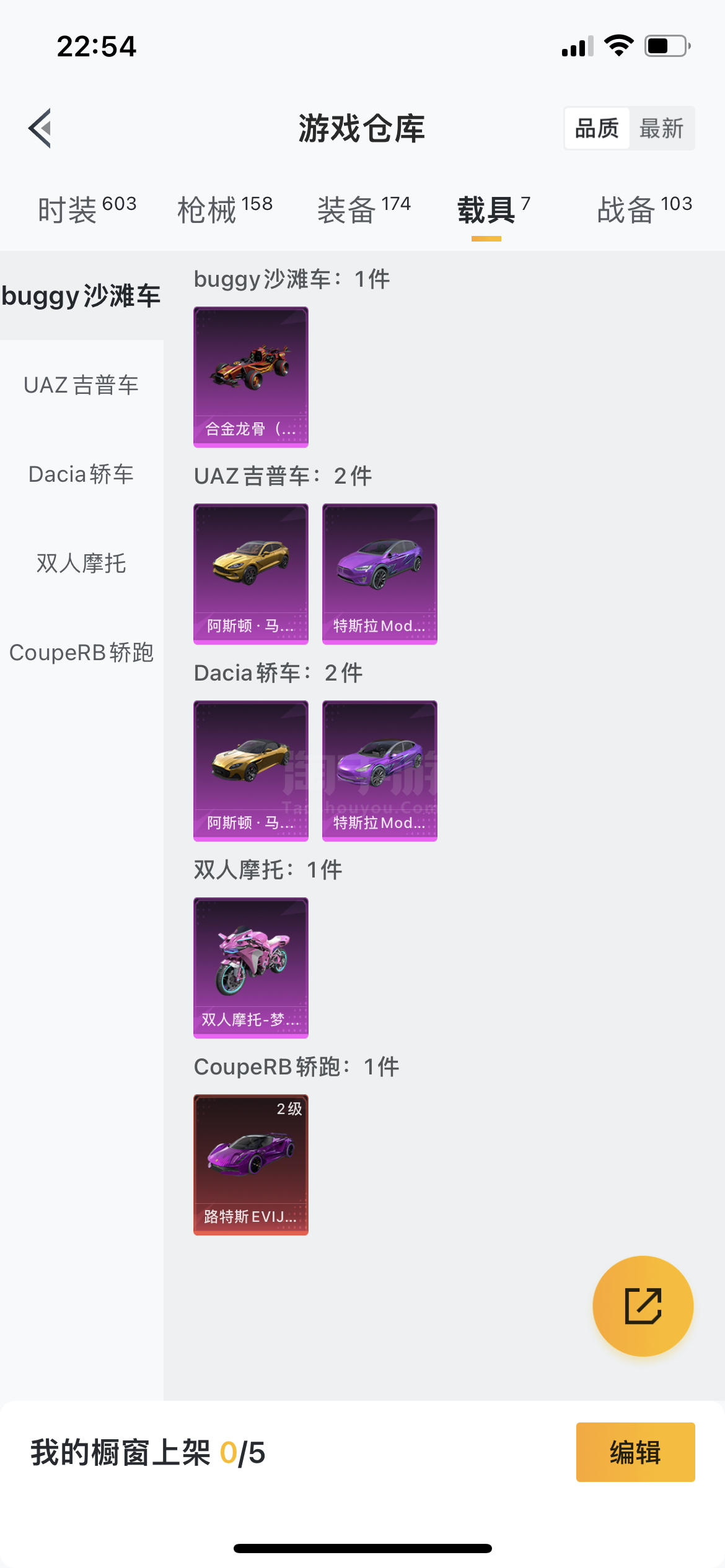Open the 双人摩托-梦 motorcycle card

pos(251,967)
